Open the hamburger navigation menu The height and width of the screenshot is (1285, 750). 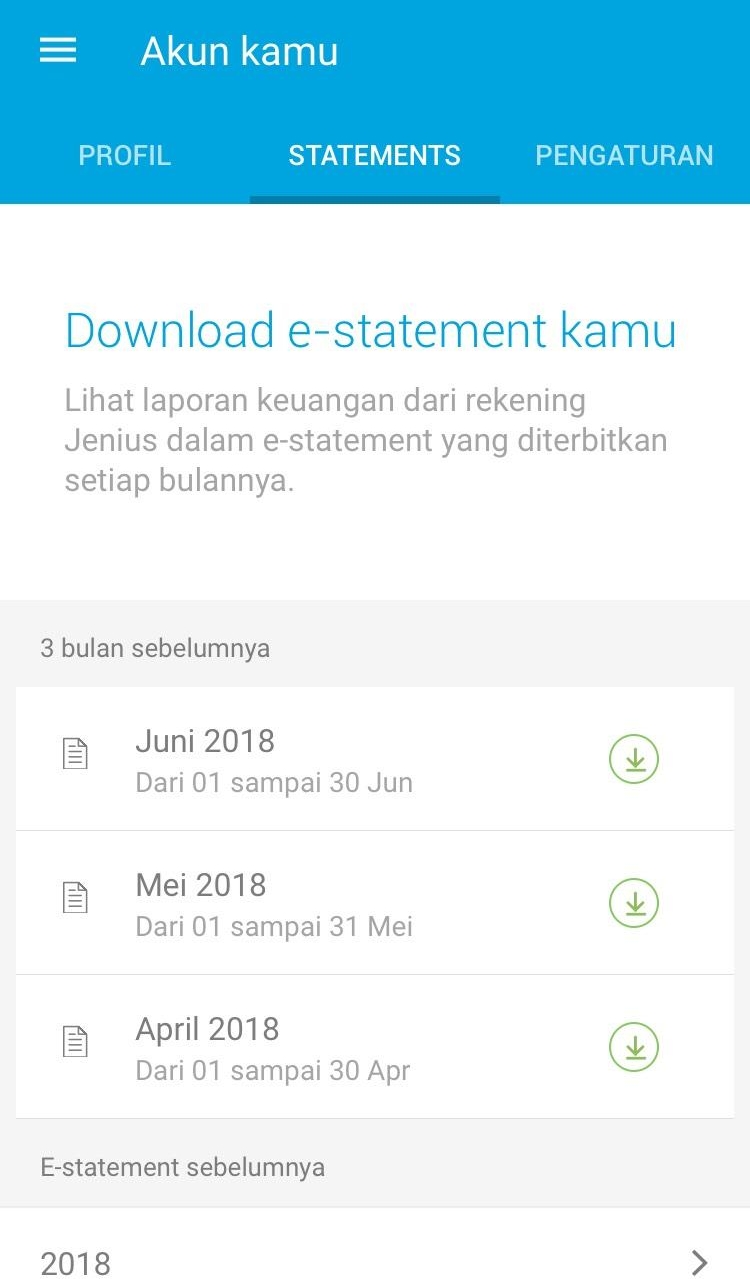(58, 51)
